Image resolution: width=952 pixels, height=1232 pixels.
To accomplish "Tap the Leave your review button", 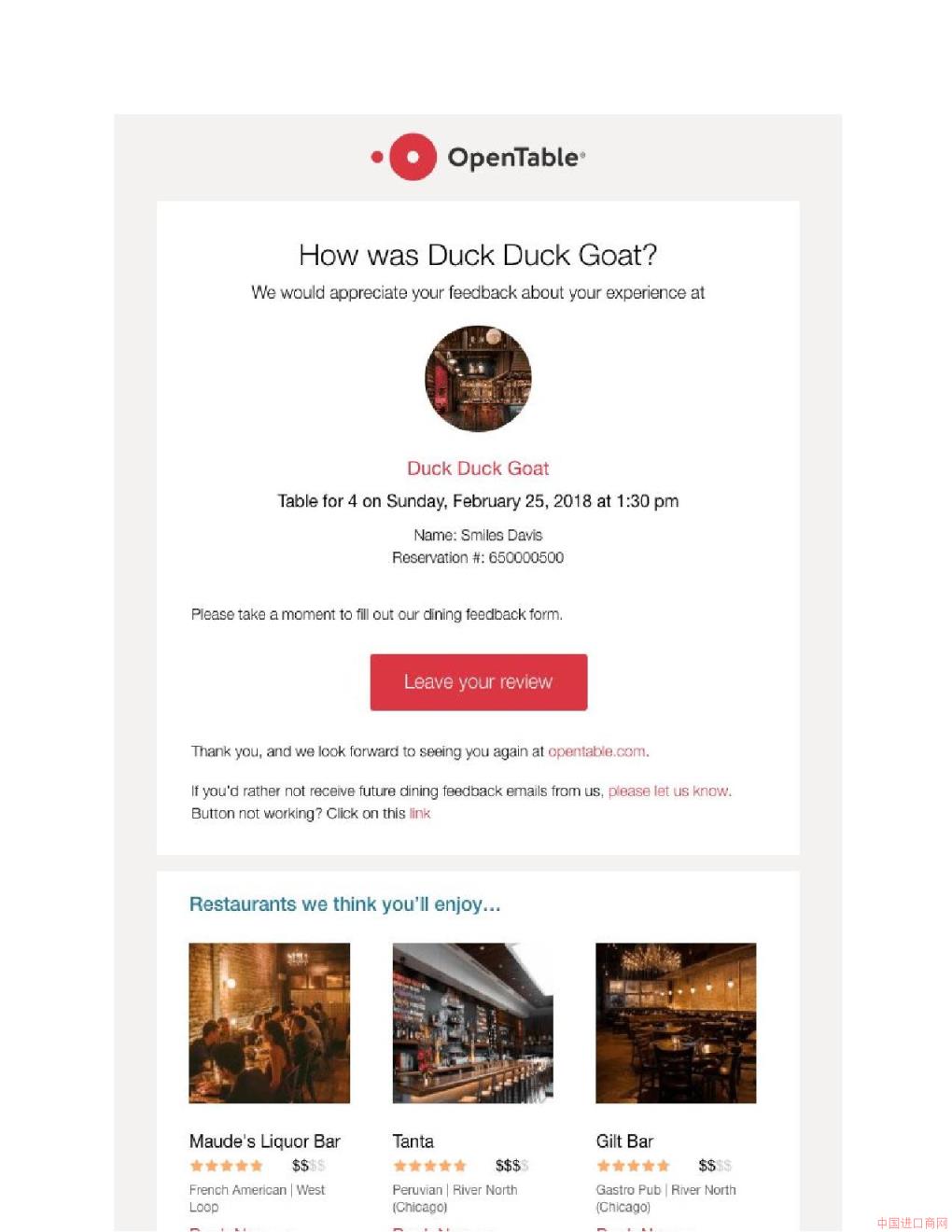I will pos(478,682).
